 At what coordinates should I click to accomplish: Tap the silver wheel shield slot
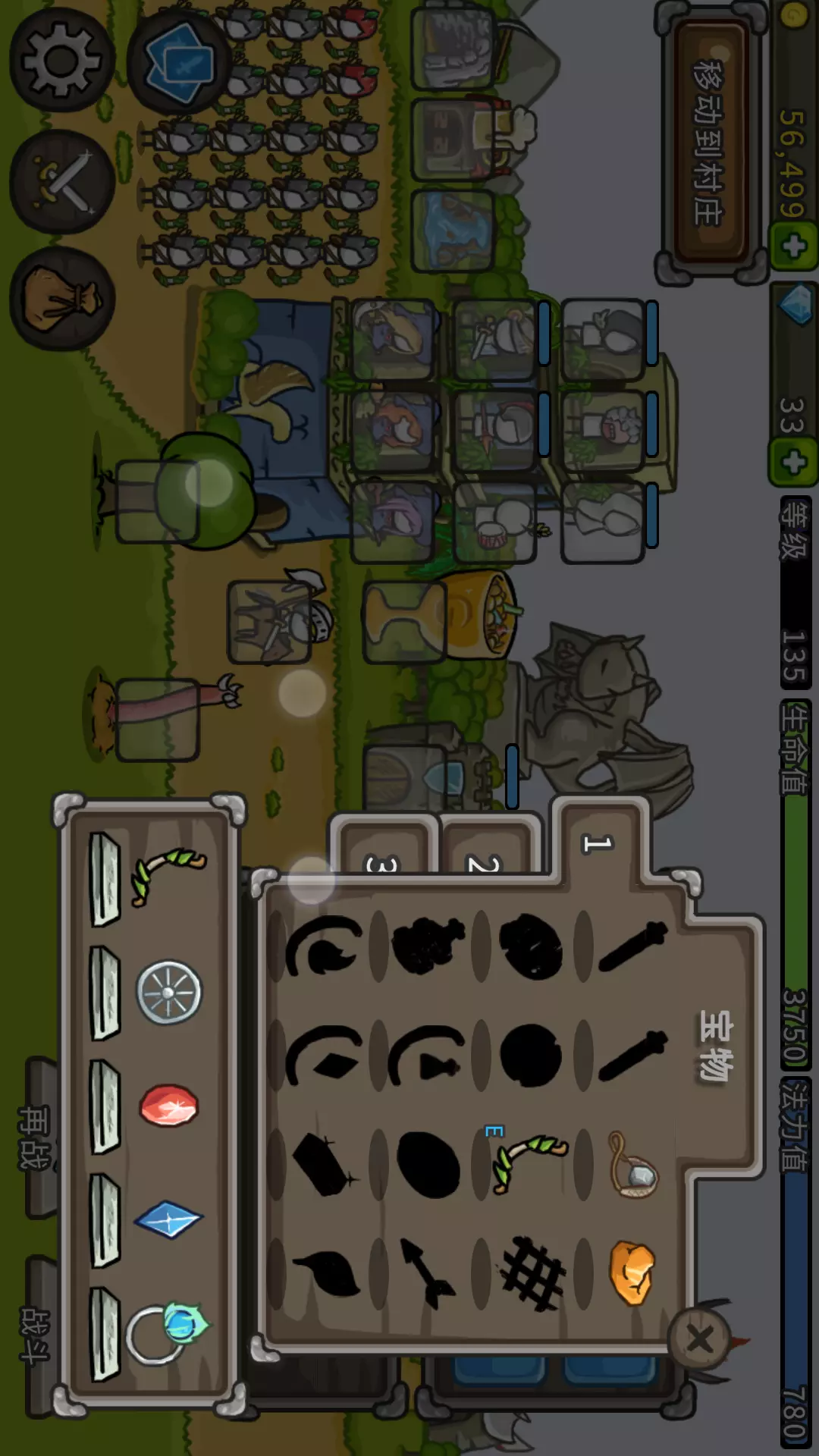click(x=168, y=992)
